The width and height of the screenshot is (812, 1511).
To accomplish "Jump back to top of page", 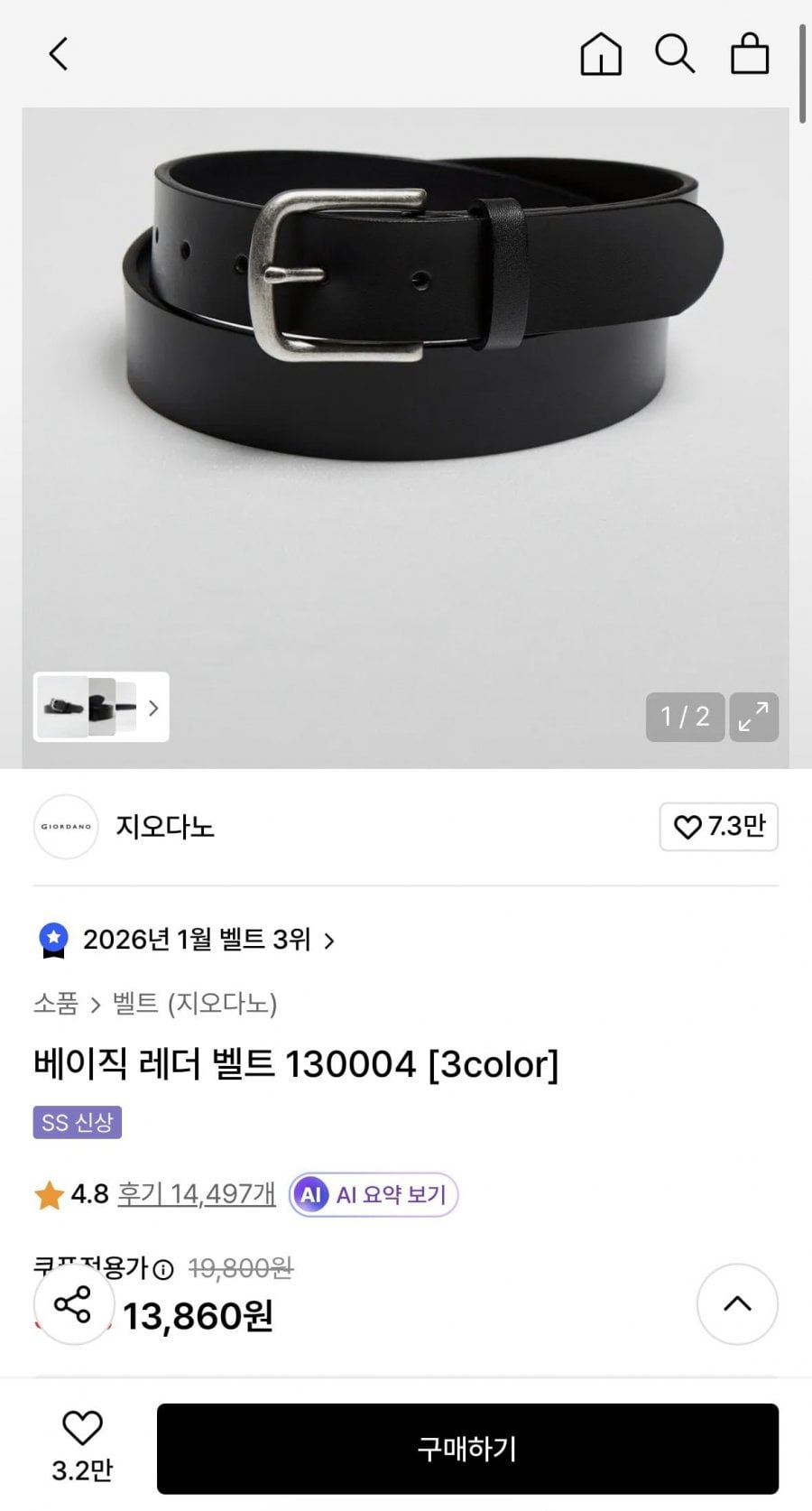I will (x=737, y=1303).
